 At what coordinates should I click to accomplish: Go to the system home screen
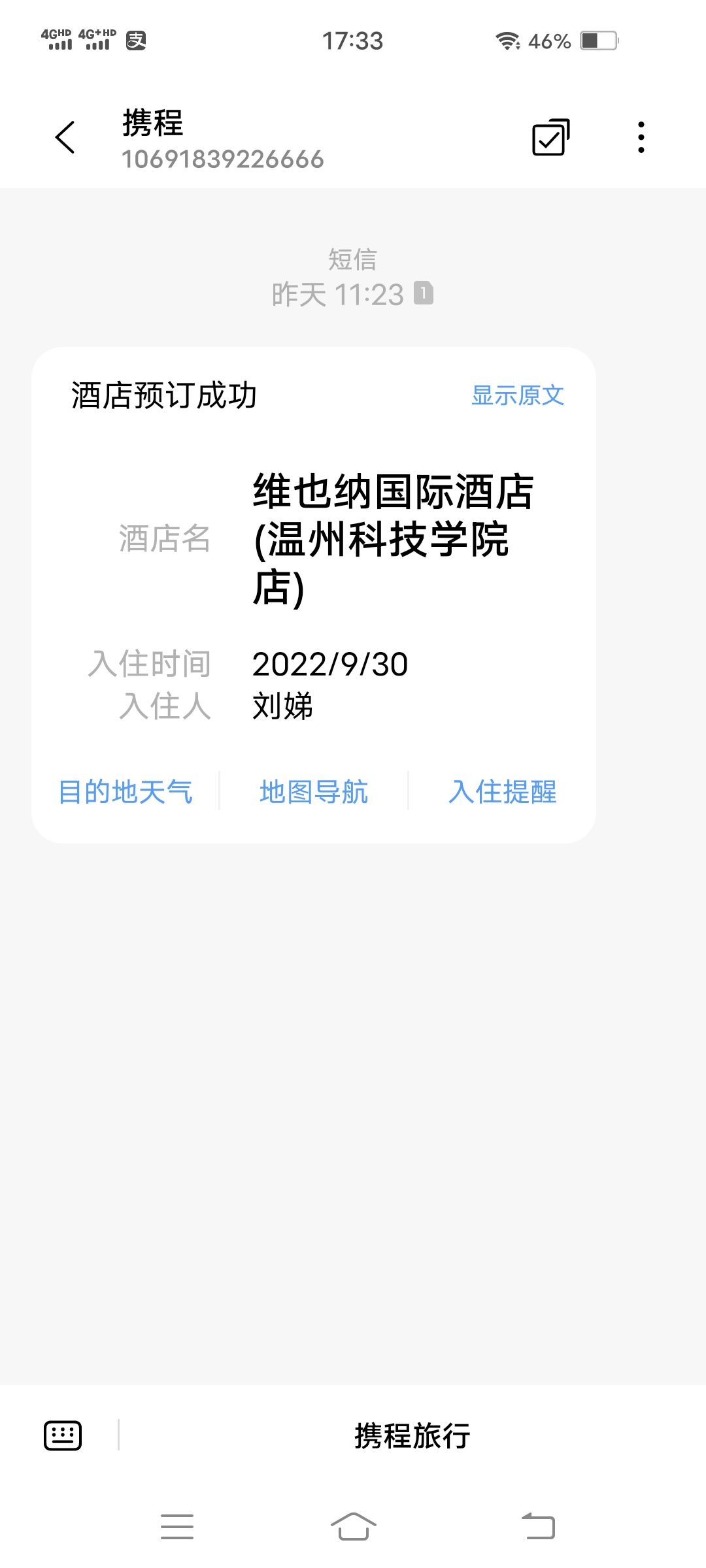click(353, 1526)
